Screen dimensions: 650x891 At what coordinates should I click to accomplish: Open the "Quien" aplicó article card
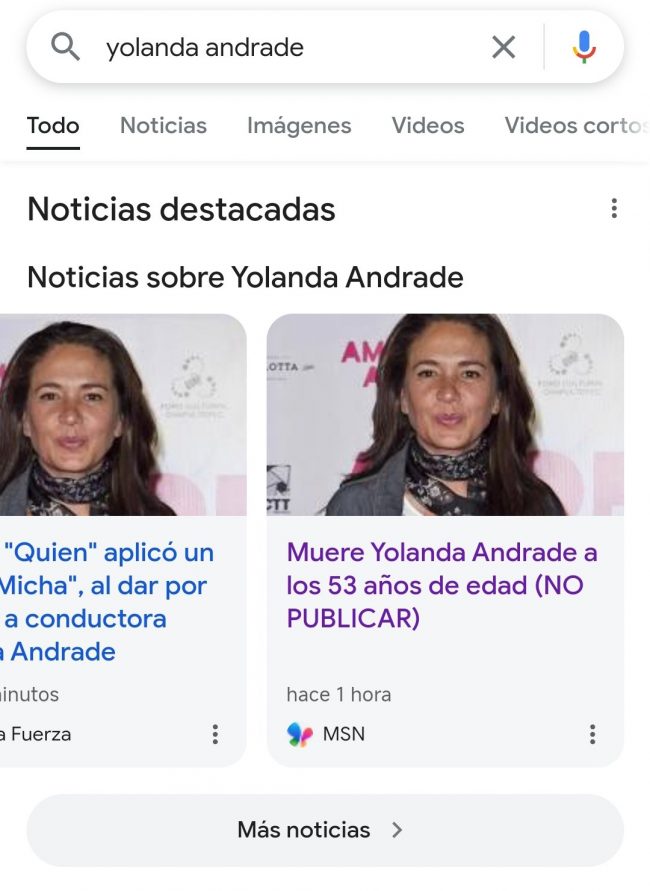(108, 601)
